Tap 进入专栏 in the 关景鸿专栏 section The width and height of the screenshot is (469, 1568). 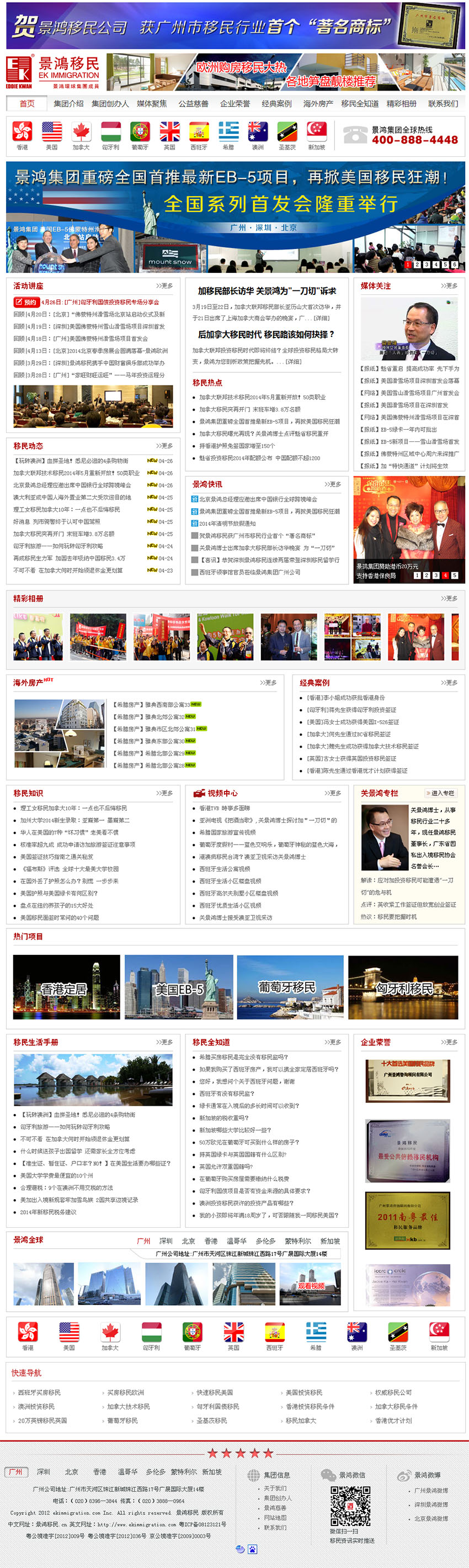[440, 793]
